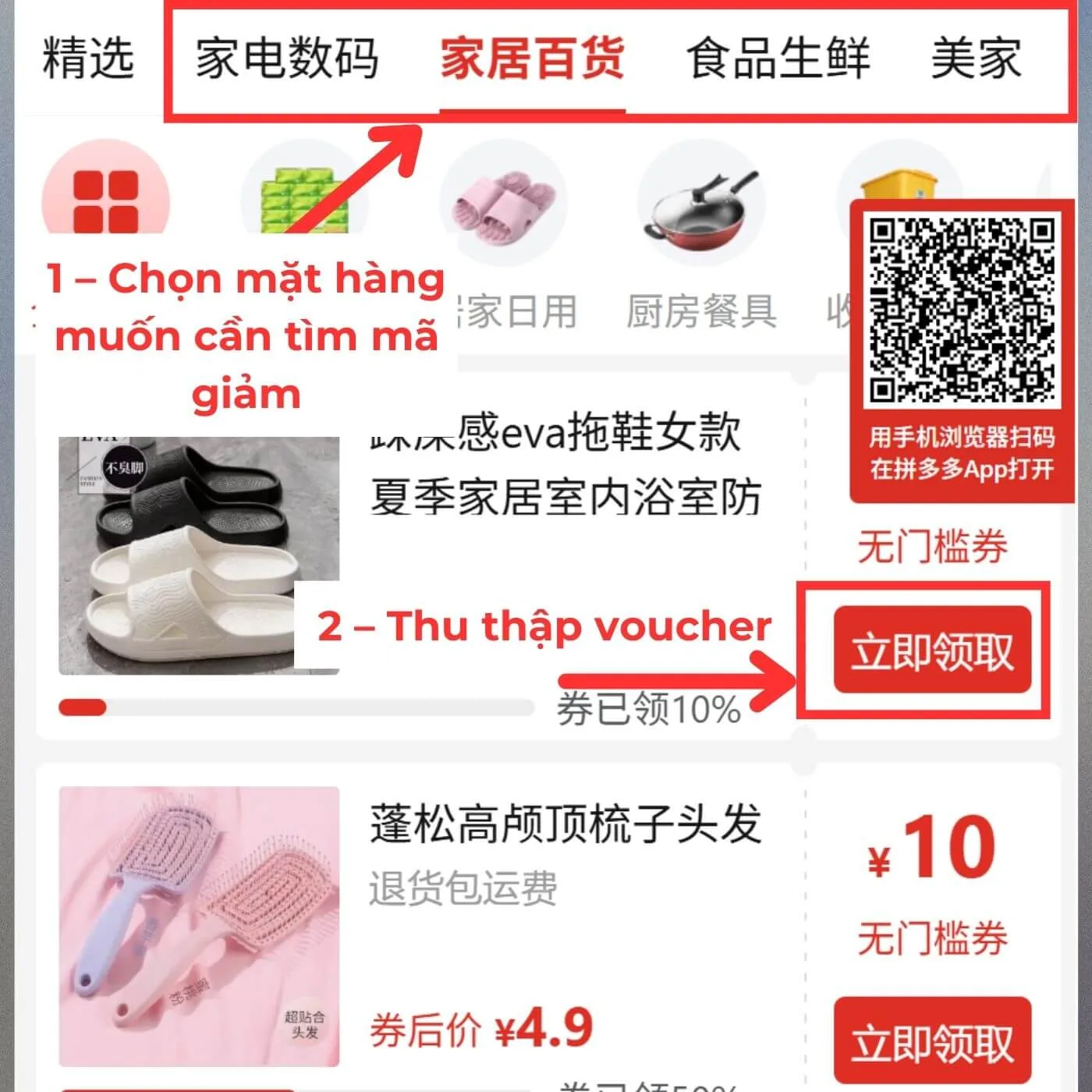This screenshot has width=1092, height=1092.
Task: Select the 家居百货 tab
Action: point(532,58)
